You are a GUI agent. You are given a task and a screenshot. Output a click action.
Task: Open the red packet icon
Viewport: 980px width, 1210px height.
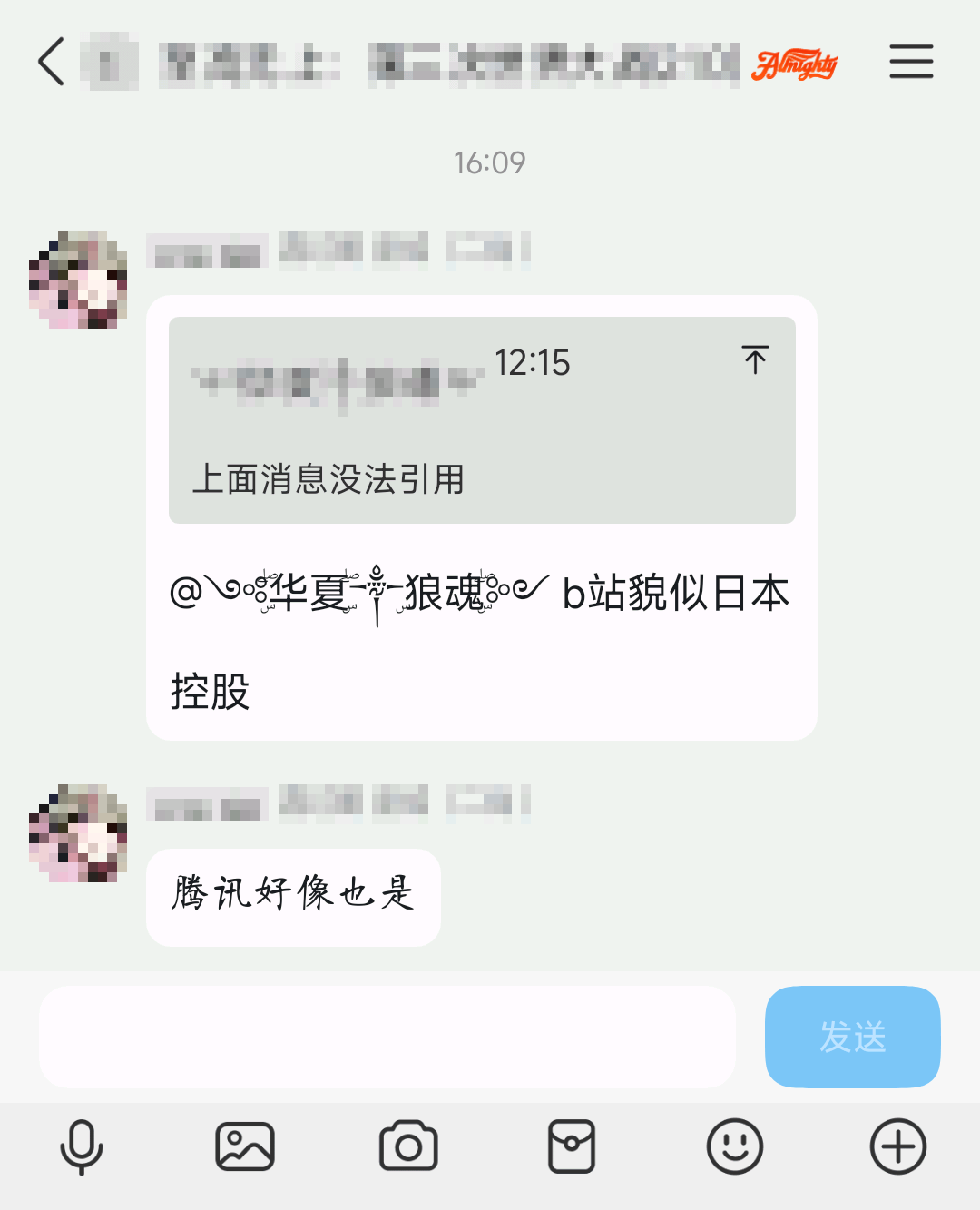coord(572,1147)
